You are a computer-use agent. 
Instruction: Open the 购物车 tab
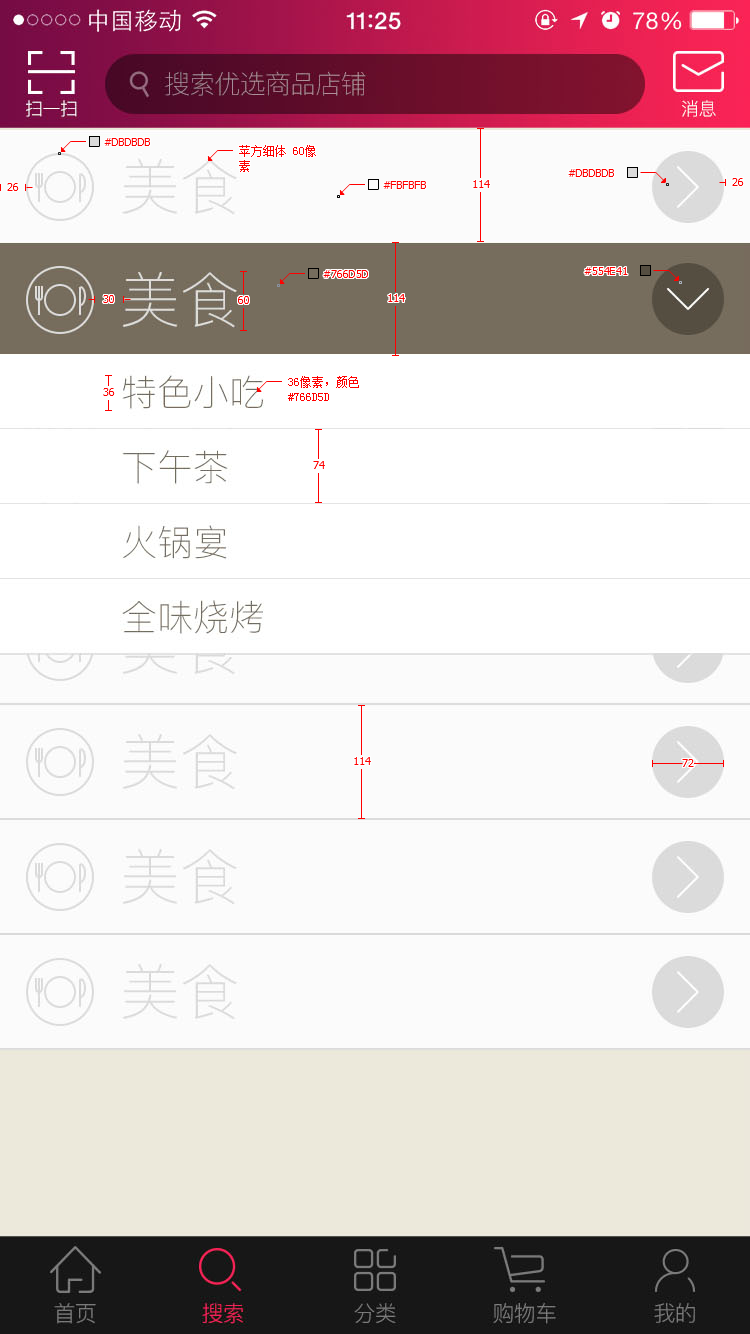tap(524, 1285)
